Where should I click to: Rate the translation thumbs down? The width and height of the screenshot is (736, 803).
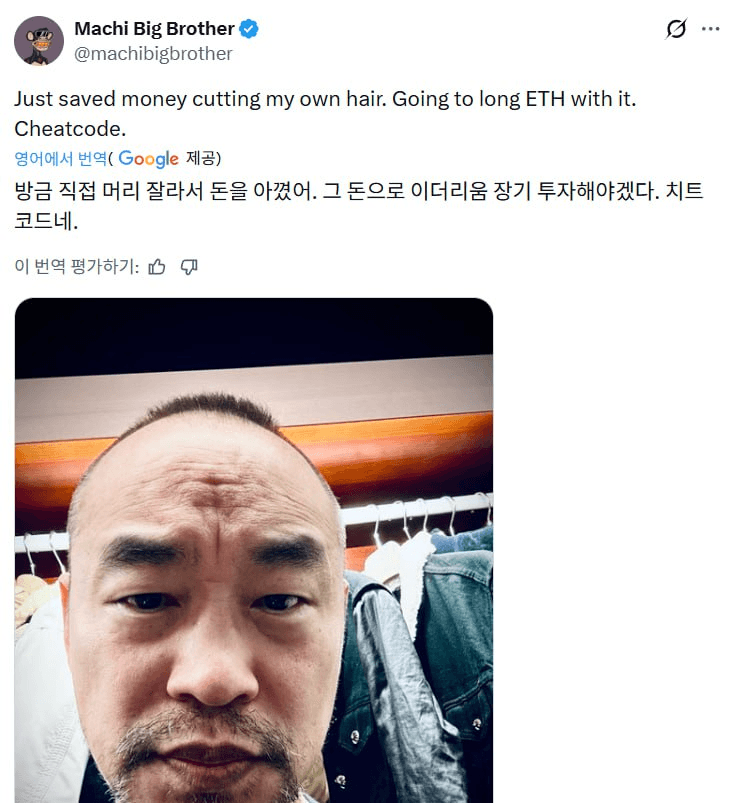coord(189,266)
